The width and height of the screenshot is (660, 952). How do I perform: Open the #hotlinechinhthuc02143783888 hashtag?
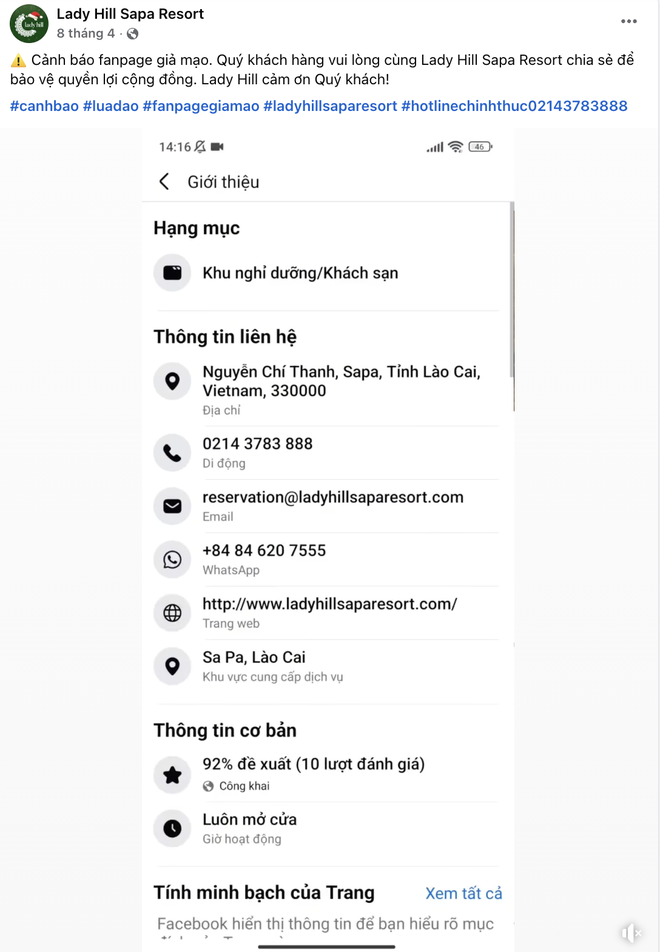pos(514,105)
